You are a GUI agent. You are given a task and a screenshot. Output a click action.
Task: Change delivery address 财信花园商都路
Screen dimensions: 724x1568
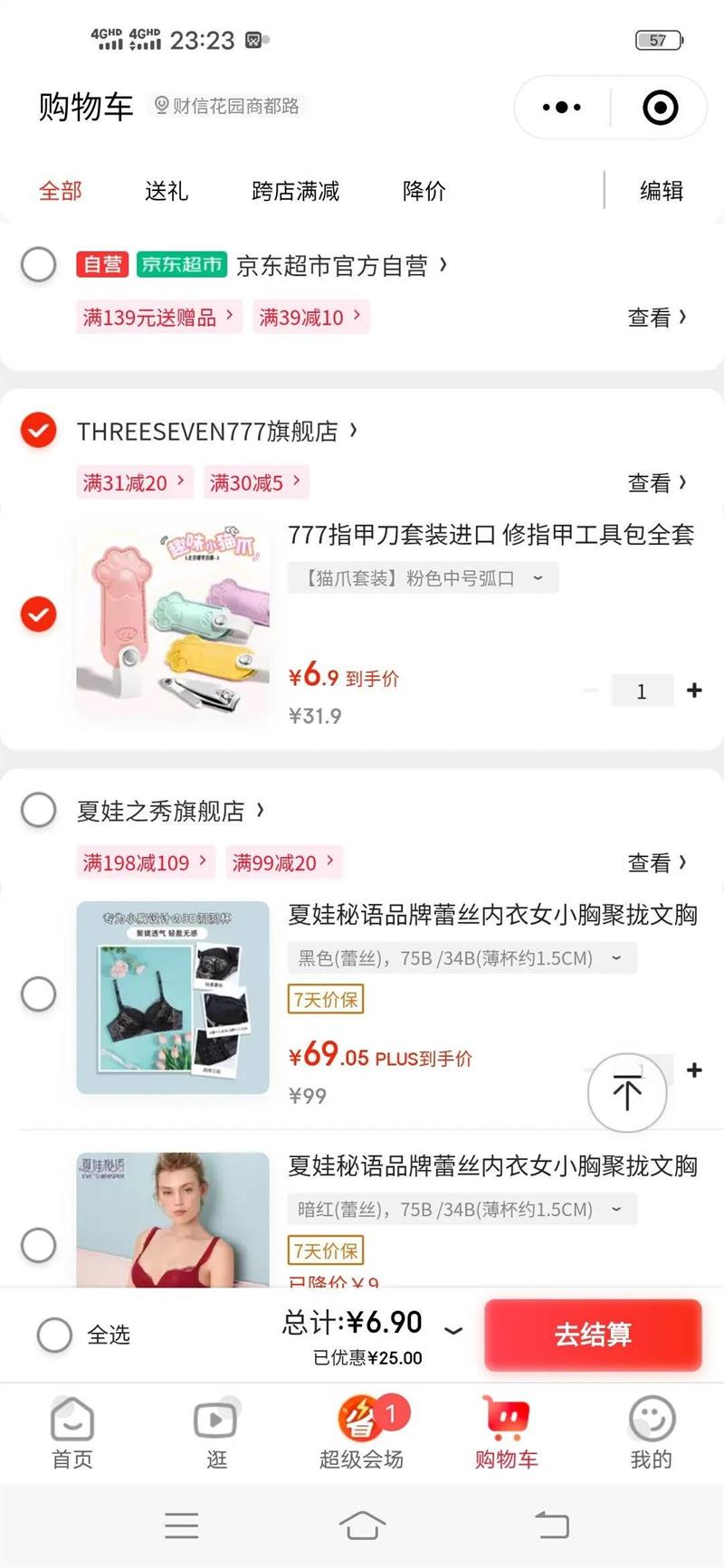pyautogui.click(x=227, y=107)
